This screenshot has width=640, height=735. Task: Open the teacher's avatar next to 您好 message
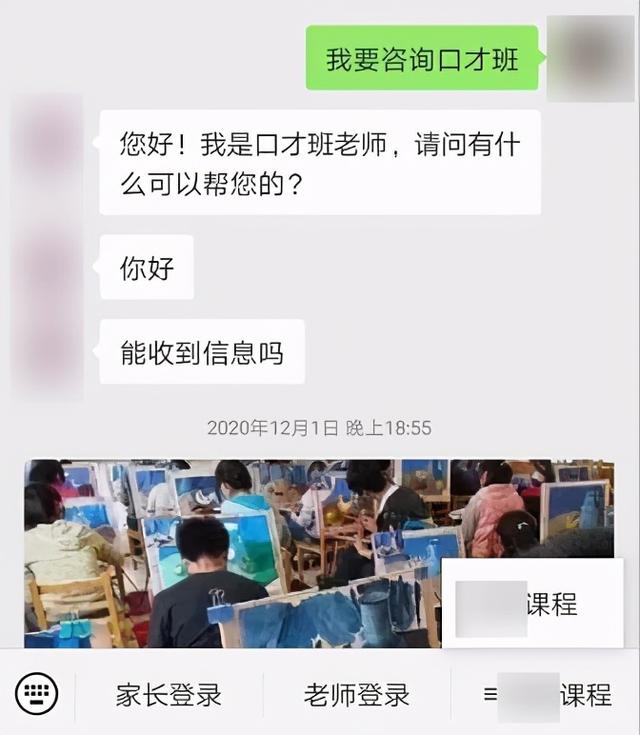pos(46,149)
